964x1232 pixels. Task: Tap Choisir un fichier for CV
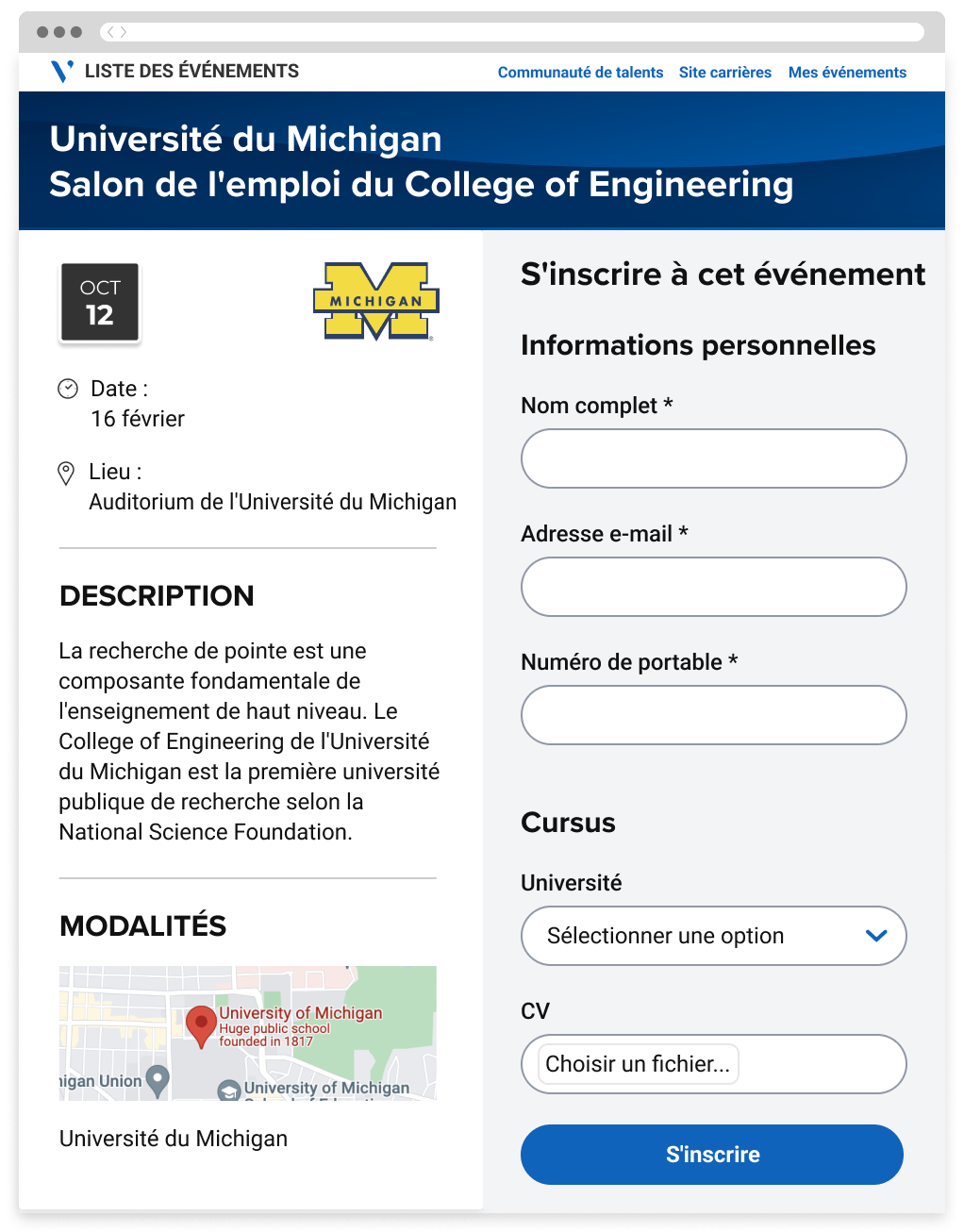click(638, 1064)
